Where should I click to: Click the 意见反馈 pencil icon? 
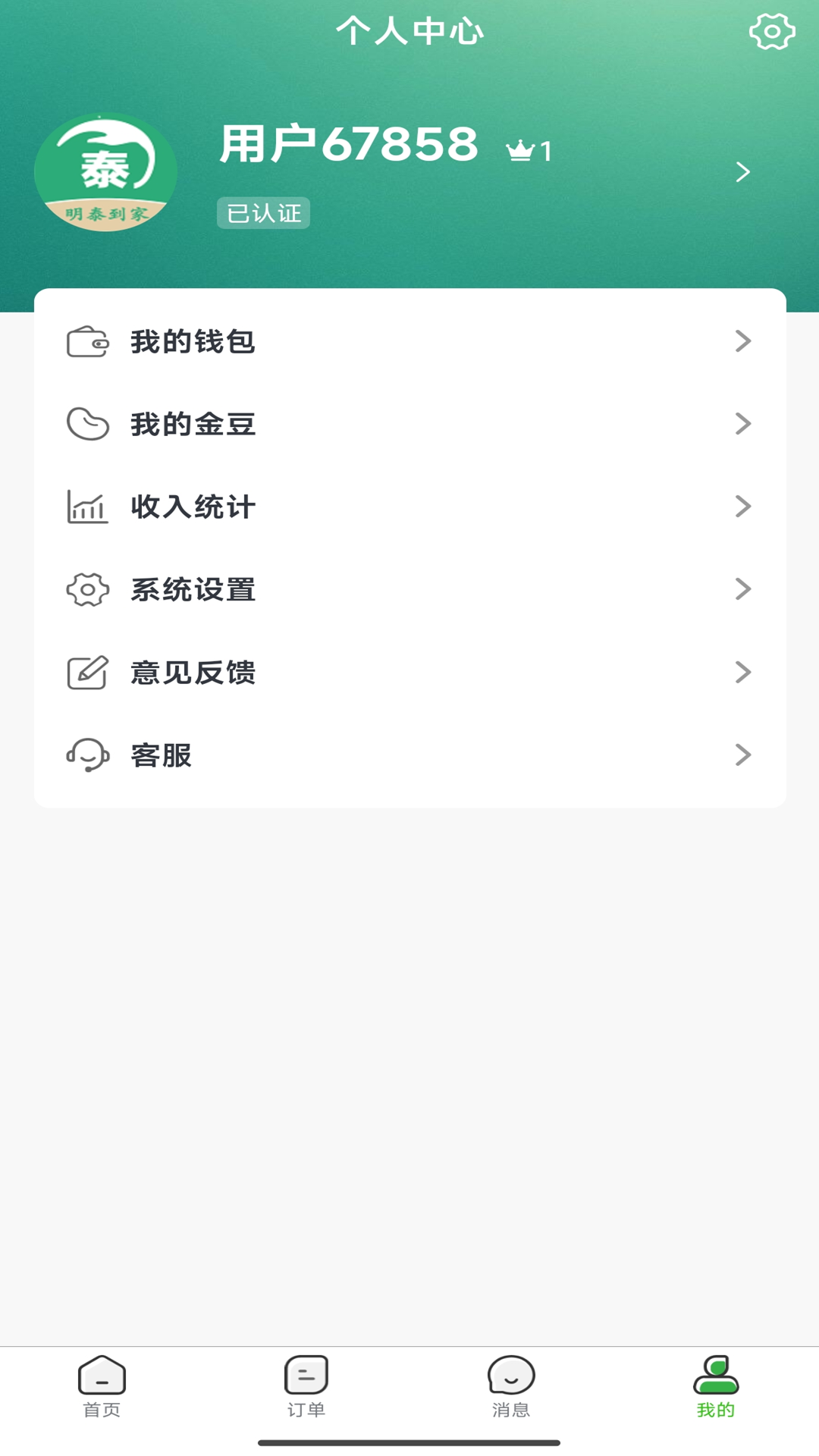click(86, 672)
